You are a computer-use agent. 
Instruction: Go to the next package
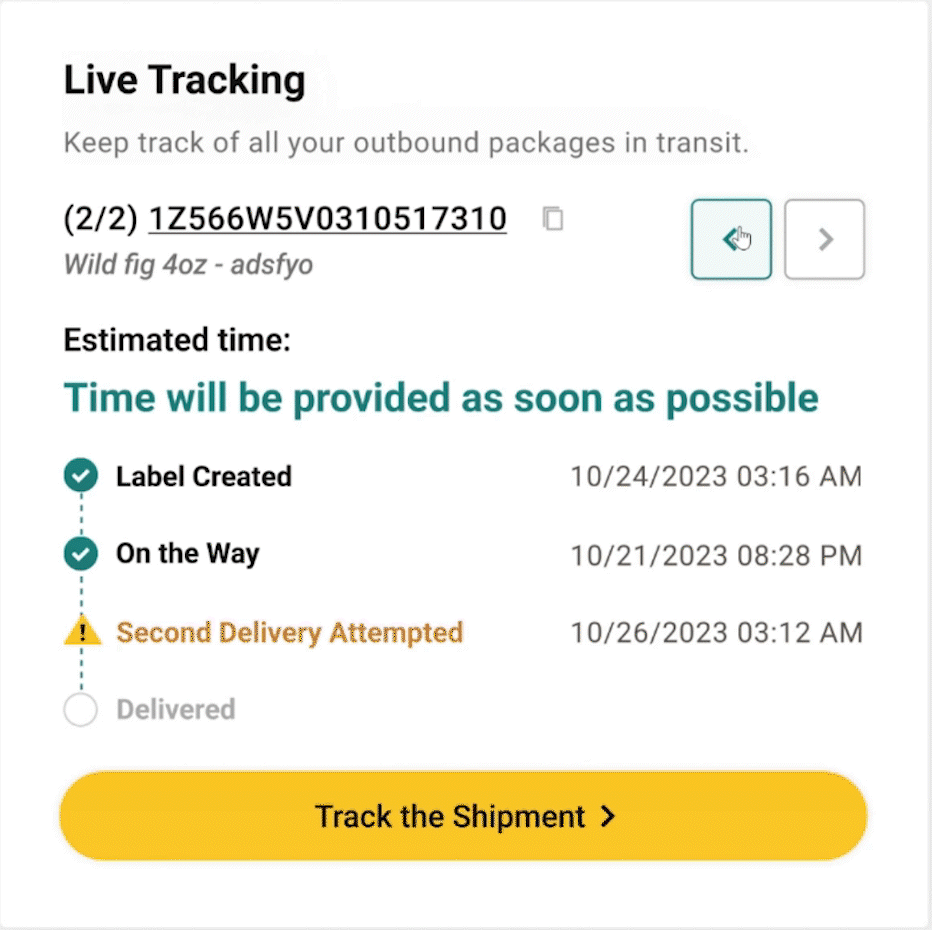(824, 239)
